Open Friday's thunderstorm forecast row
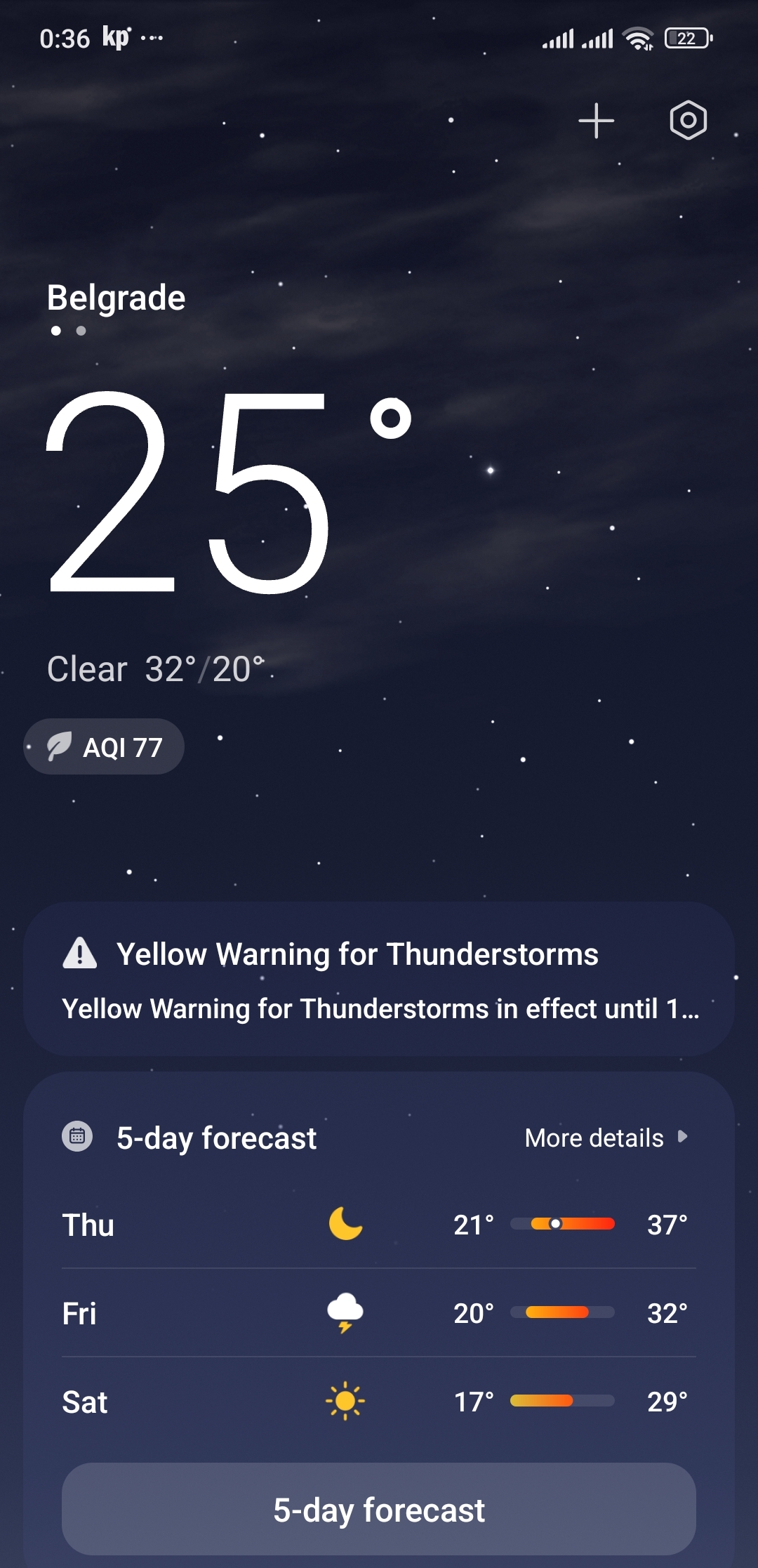The height and width of the screenshot is (1568, 758). tap(379, 1313)
